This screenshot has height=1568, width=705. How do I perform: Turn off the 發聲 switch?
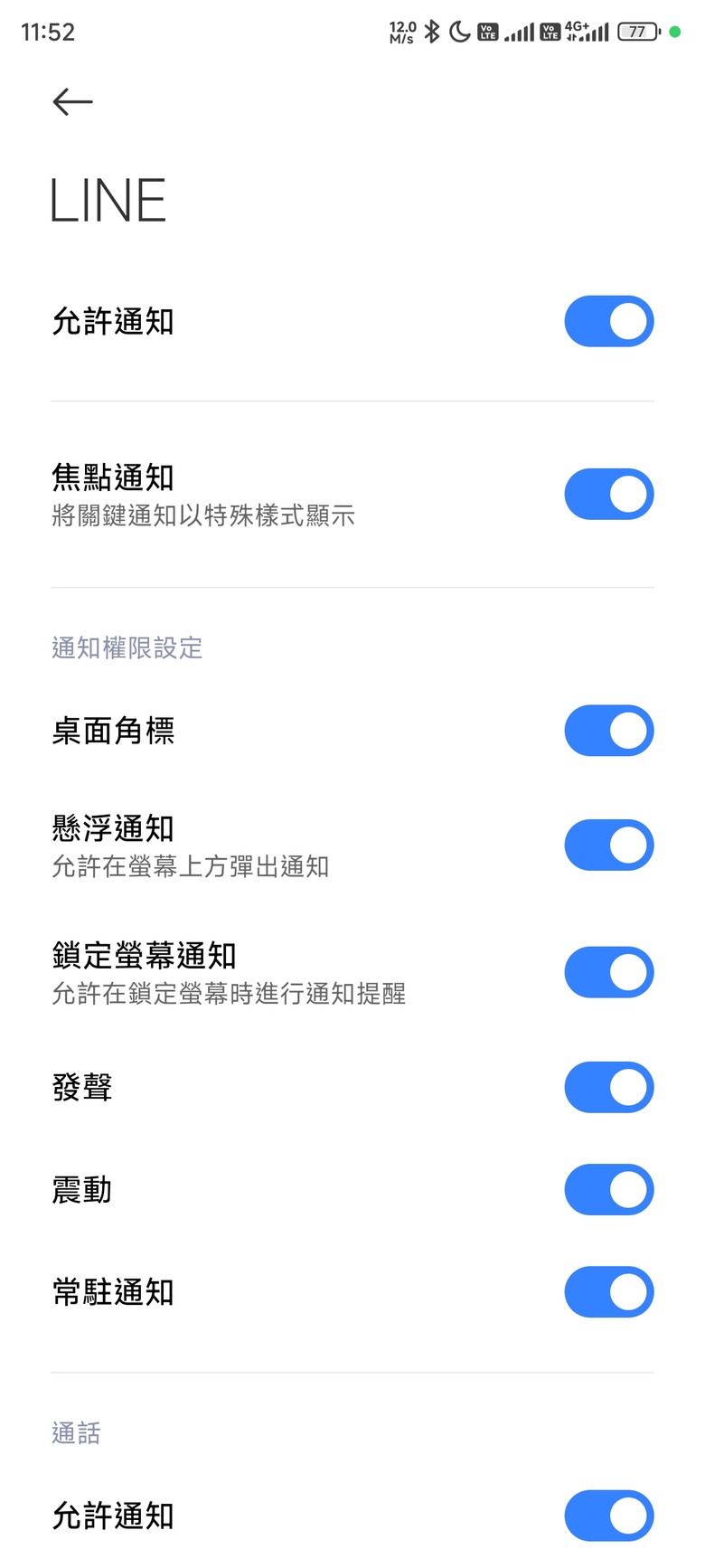(x=609, y=1087)
